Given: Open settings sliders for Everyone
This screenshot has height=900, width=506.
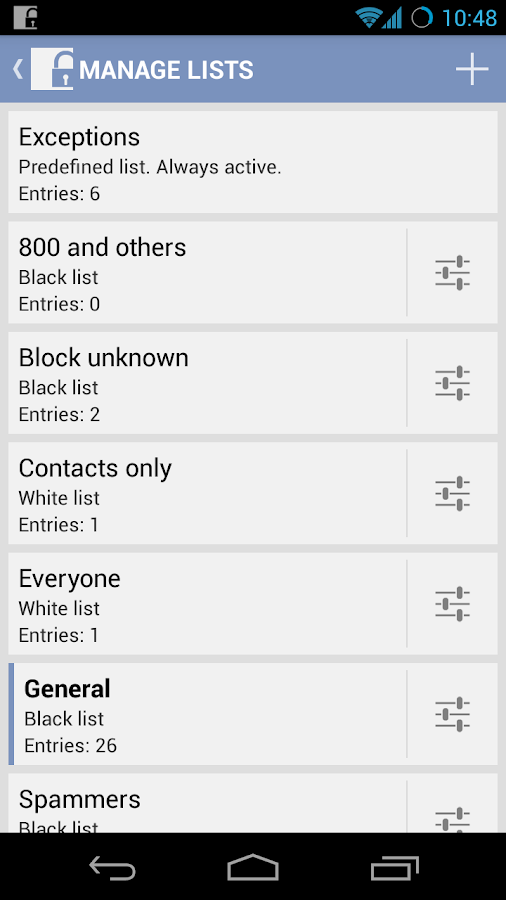Looking at the screenshot, I should [452, 603].
